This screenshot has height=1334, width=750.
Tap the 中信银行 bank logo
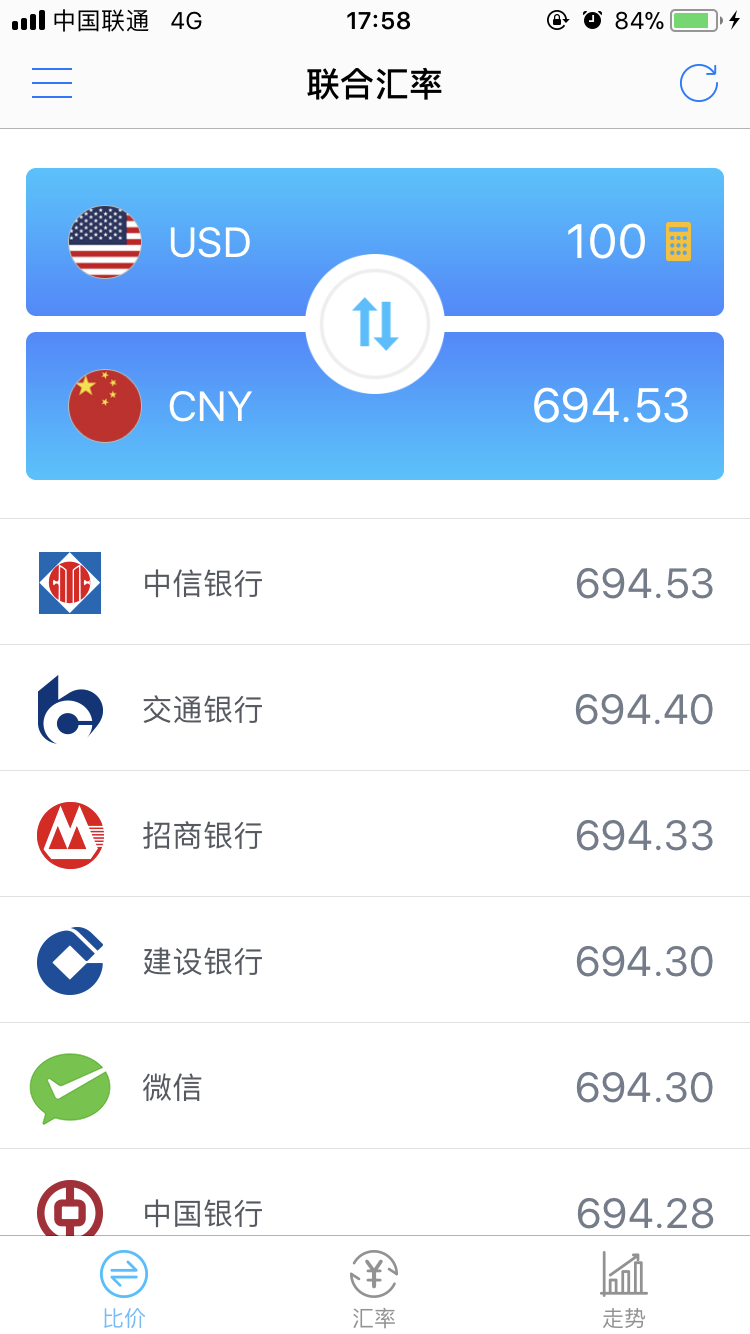coord(69,583)
